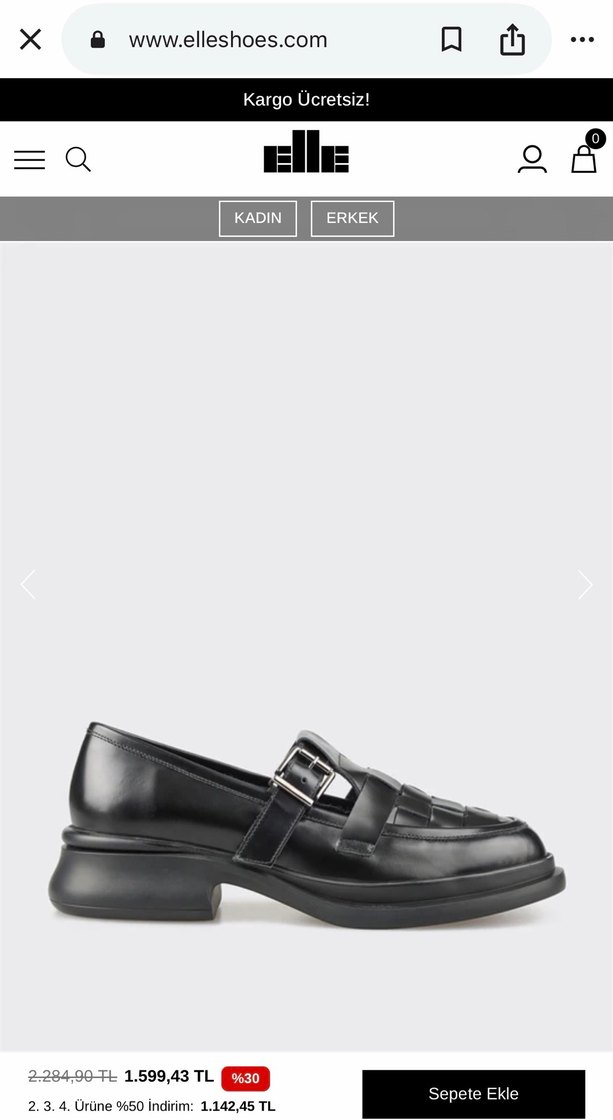Tap the www.elleshoes.com address bar
This screenshot has height=1120, width=613.
(228, 40)
